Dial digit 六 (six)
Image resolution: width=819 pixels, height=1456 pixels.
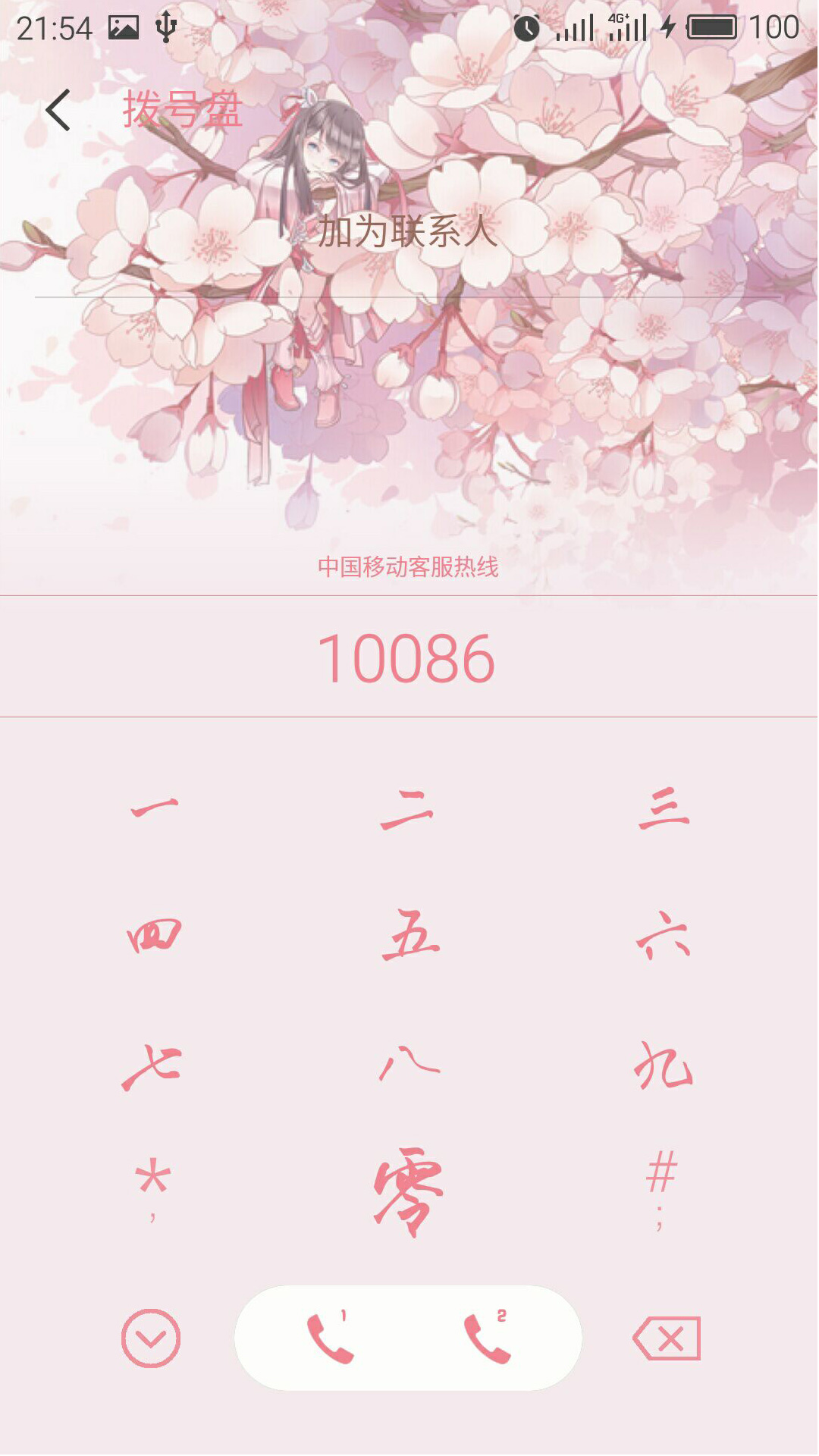[664, 936]
